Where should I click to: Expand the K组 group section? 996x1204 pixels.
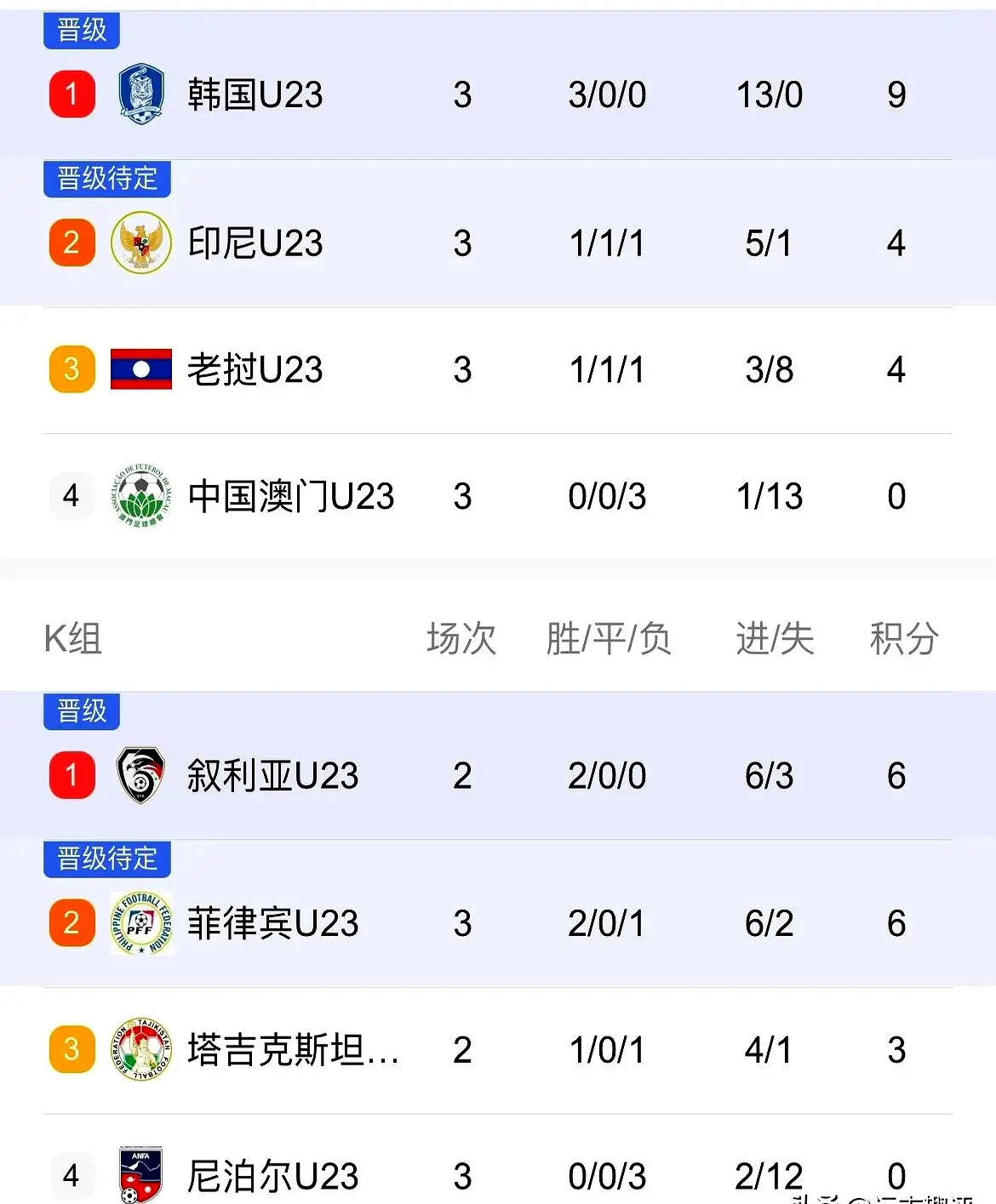point(72,639)
